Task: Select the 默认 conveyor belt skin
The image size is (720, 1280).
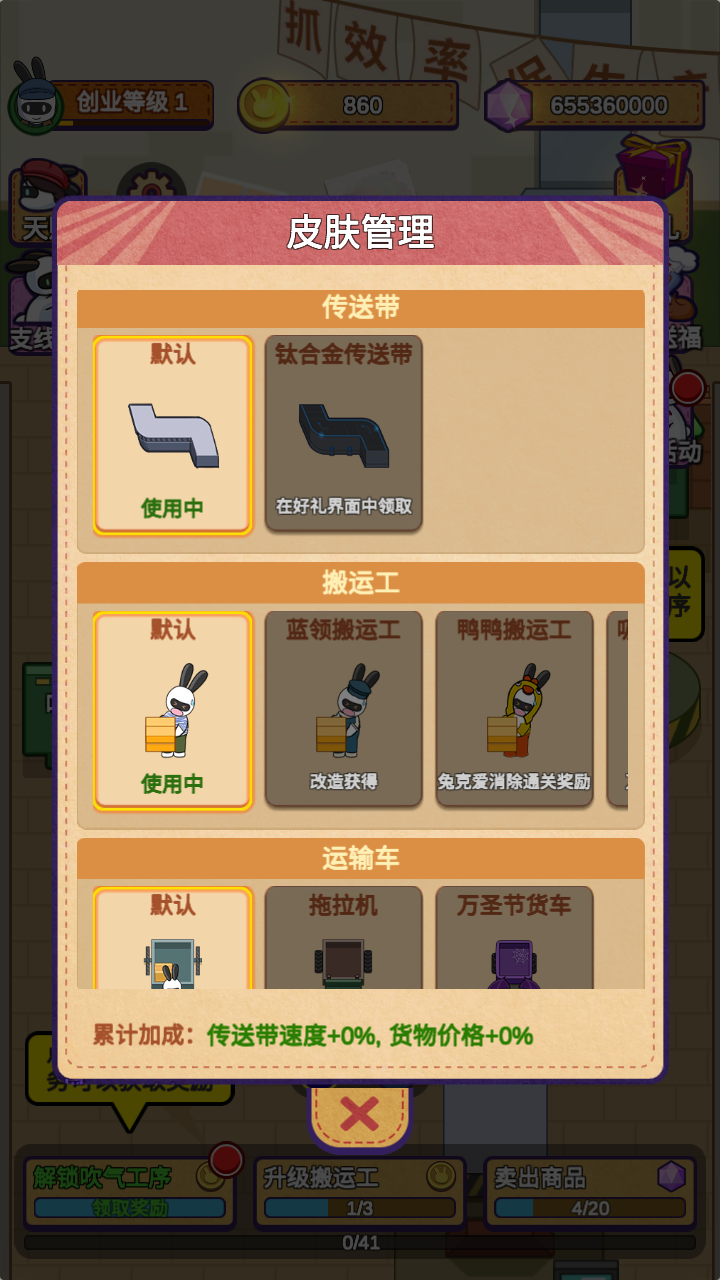Action: click(173, 435)
